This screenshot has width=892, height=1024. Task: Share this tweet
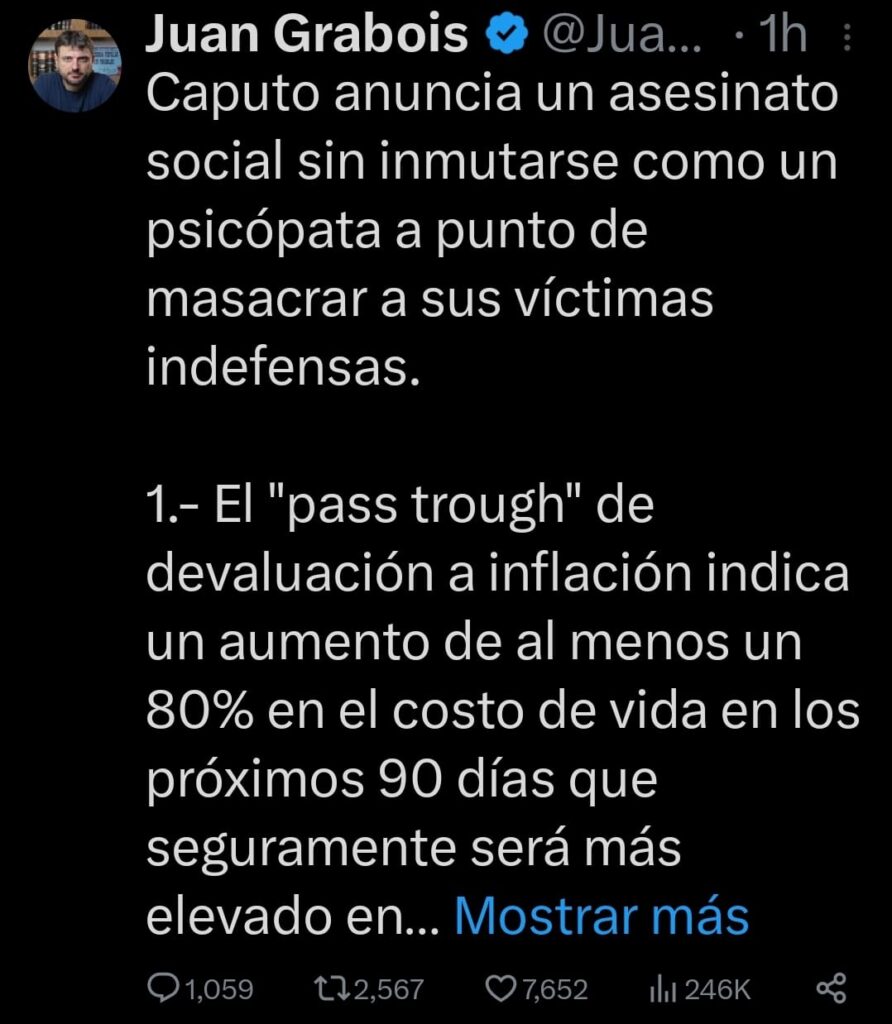coord(831,989)
